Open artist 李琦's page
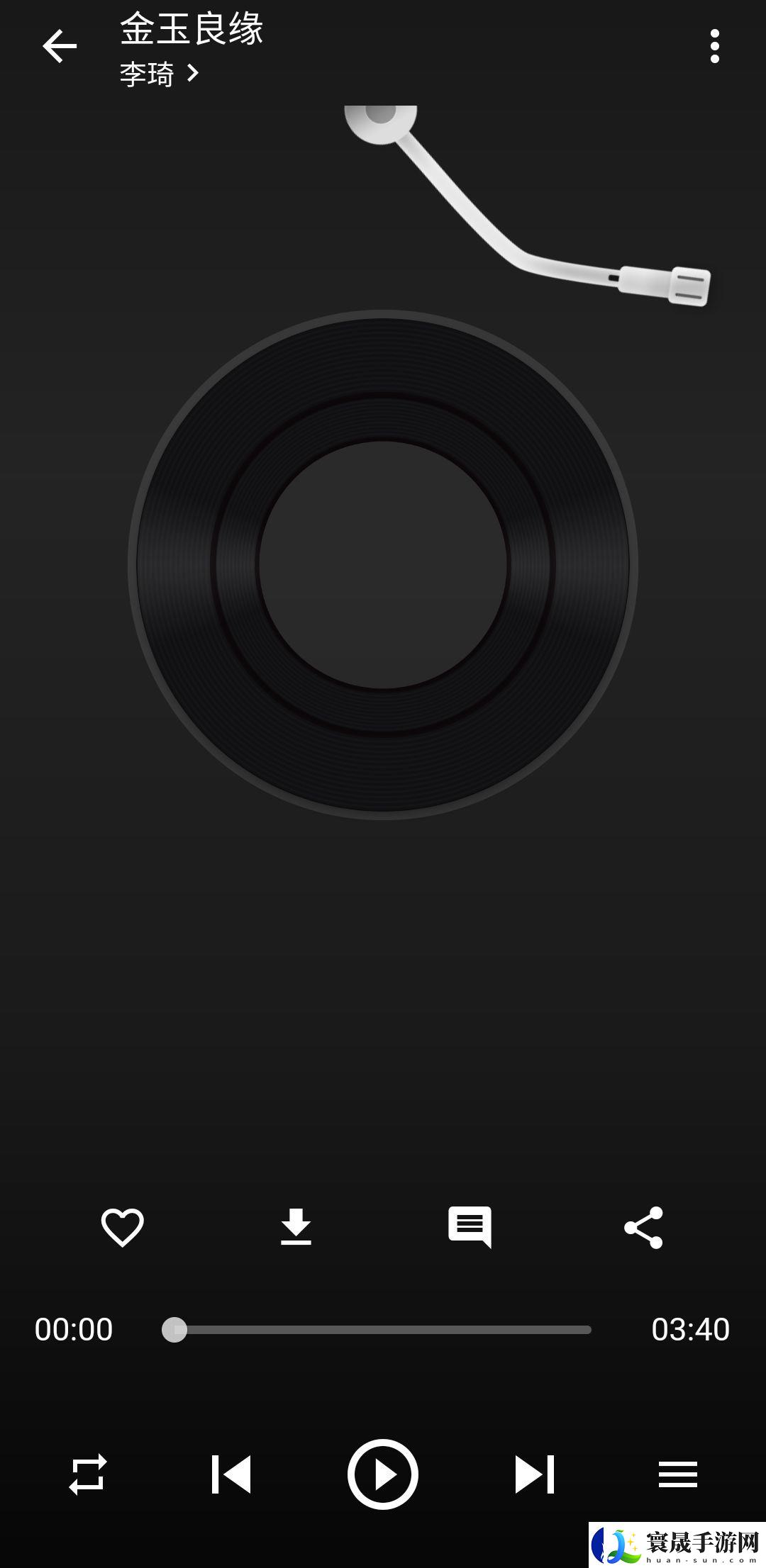 point(159,74)
